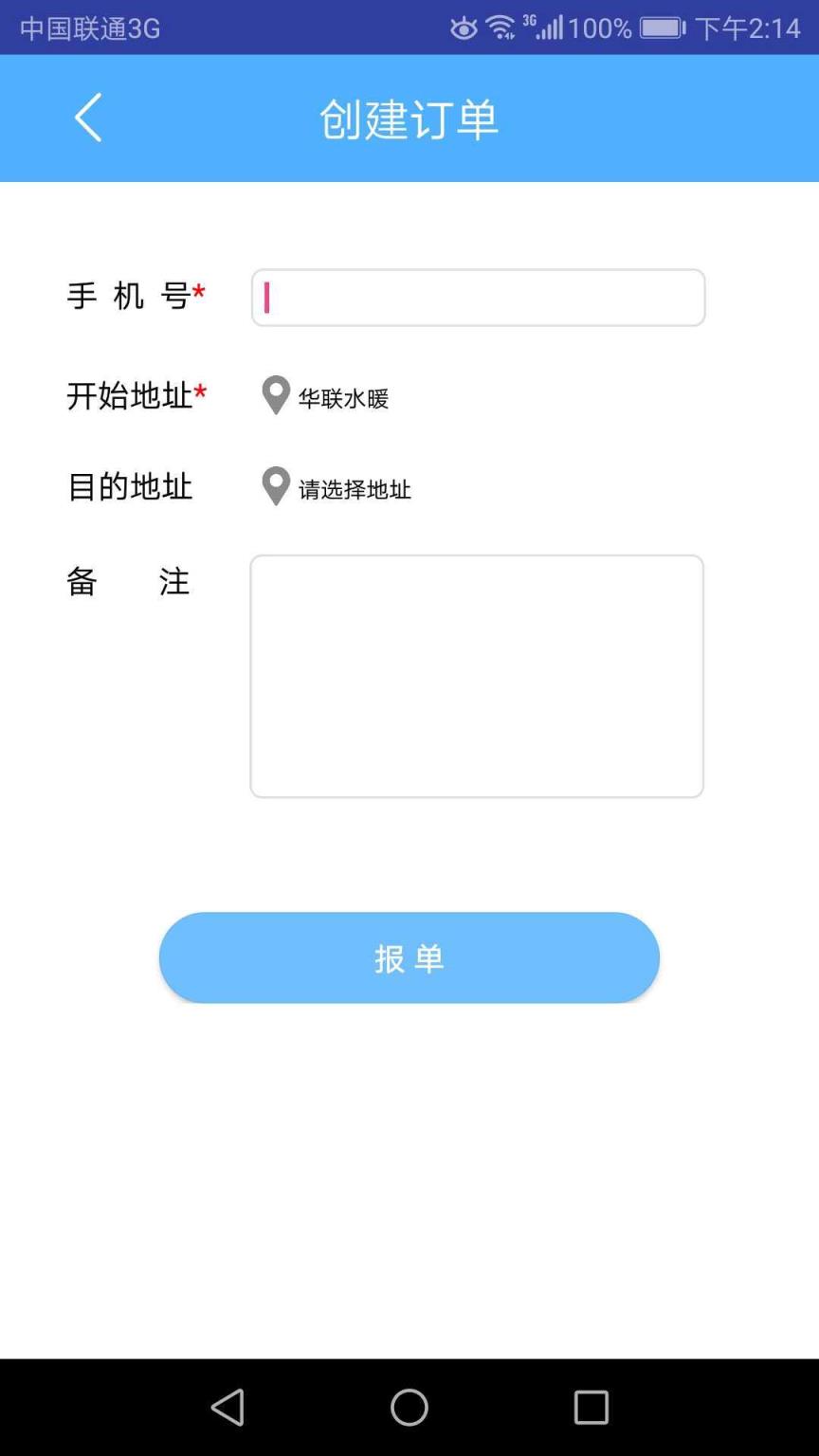Focus the 手机号 phone number field

coord(477,297)
